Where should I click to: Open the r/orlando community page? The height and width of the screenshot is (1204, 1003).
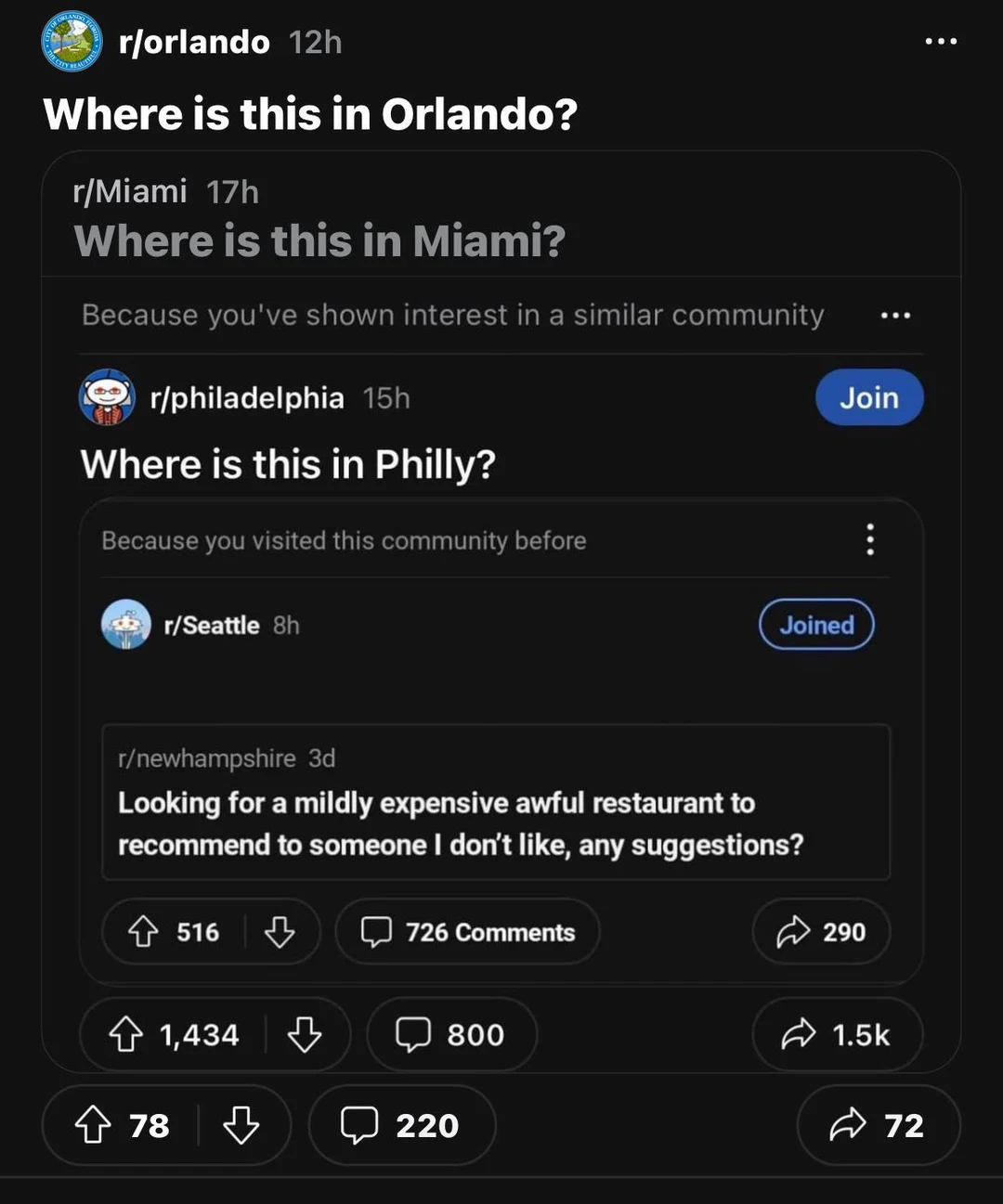[x=194, y=43]
